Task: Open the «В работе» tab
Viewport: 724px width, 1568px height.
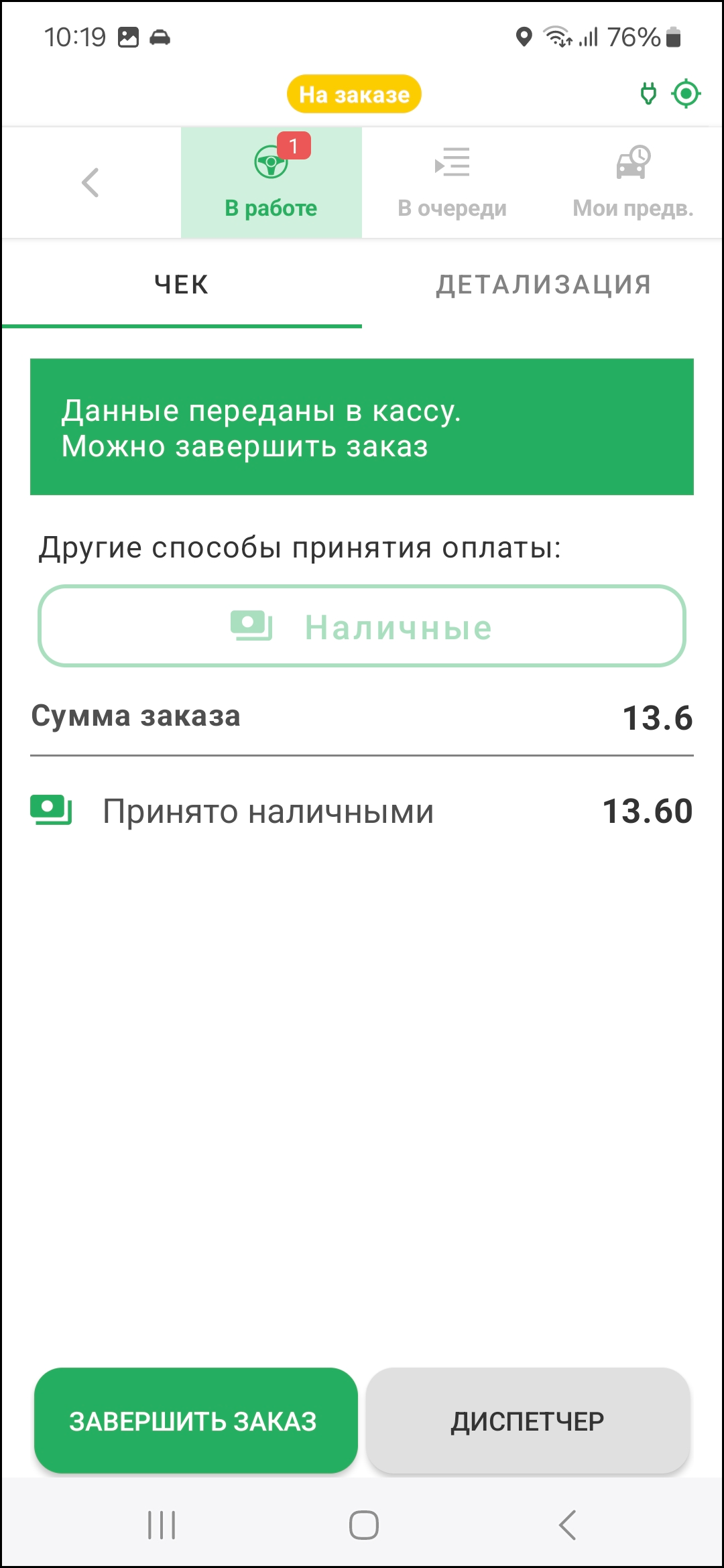Action: click(x=271, y=183)
